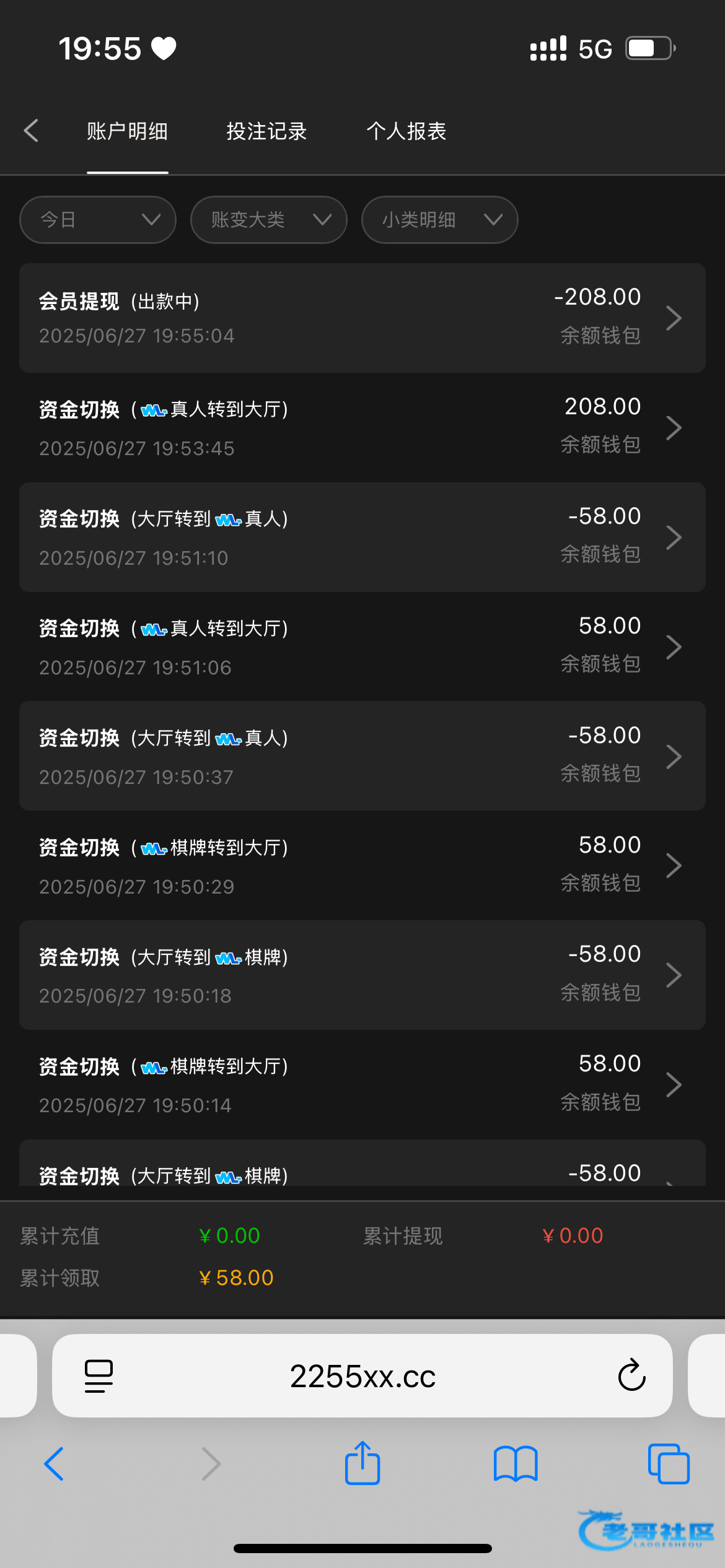Open the 19:50:14 棋牌转到大厅 record
The width and height of the screenshot is (725, 1568).
362,1084
